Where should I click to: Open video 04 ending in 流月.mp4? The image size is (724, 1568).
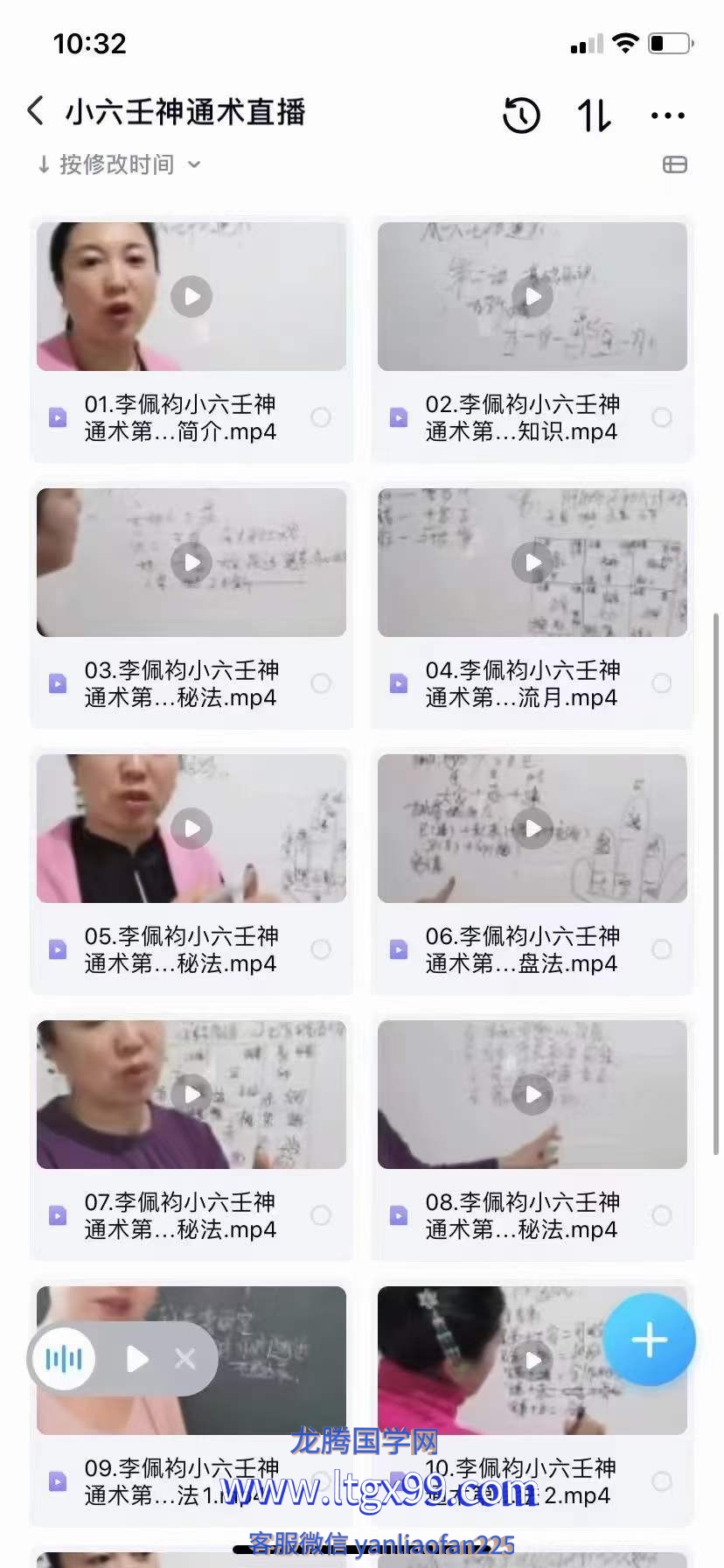pos(533,563)
